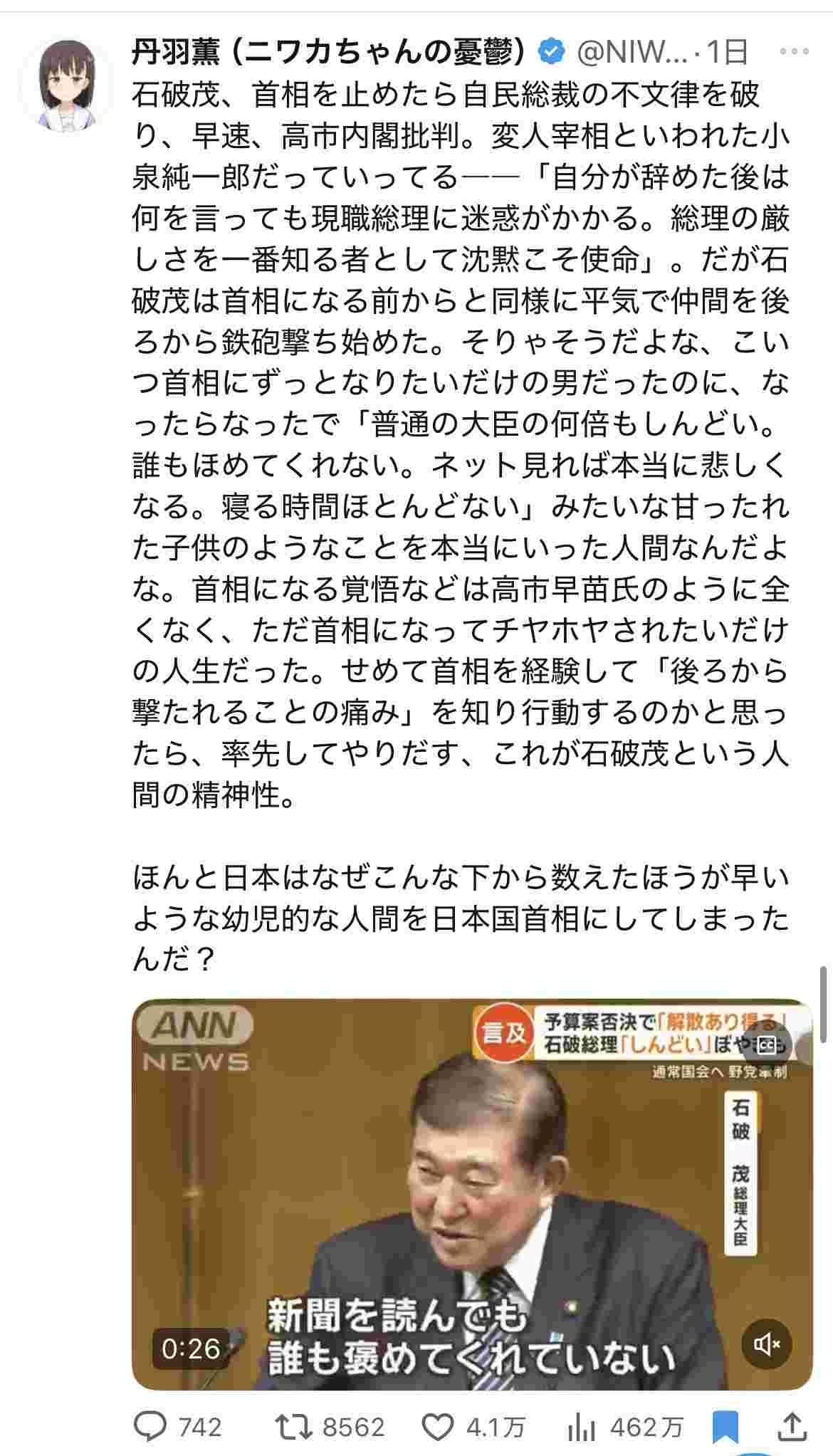Reply to the post with 742 comments

[151, 1427]
